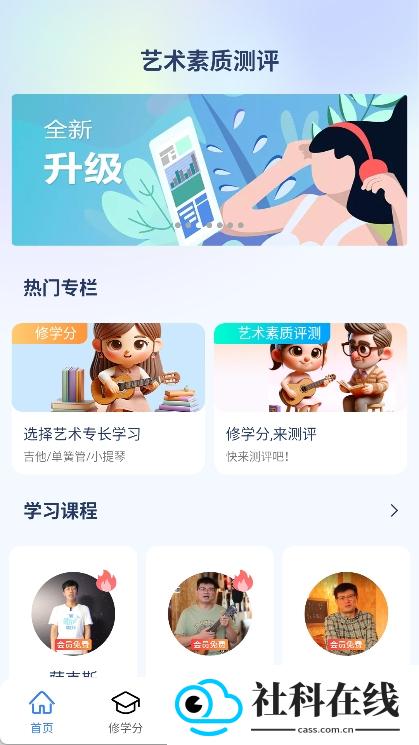
Task: Switch to the 修学分 tab
Action: [125, 712]
